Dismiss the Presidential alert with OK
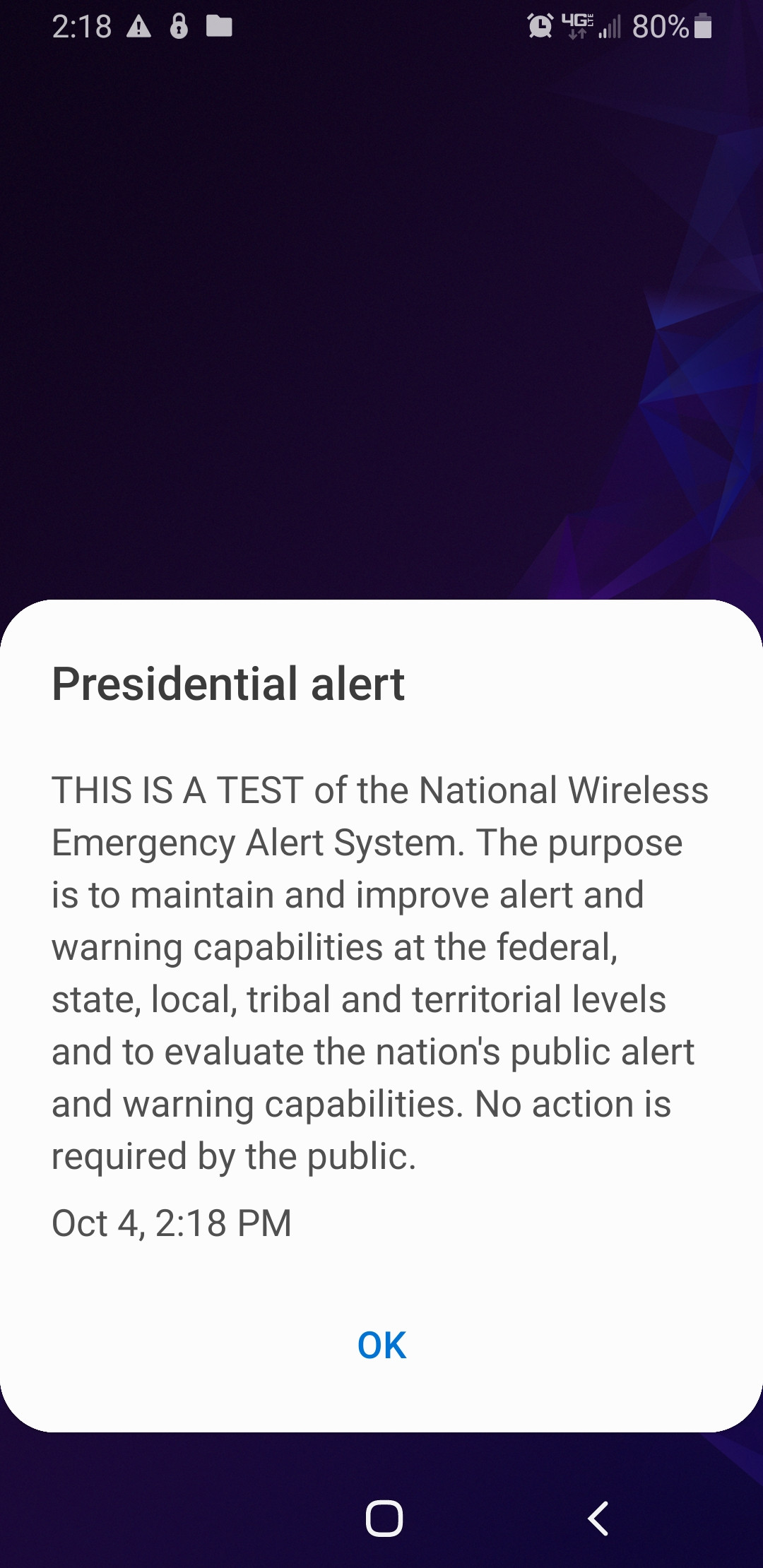The width and height of the screenshot is (763, 1568). (381, 1345)
